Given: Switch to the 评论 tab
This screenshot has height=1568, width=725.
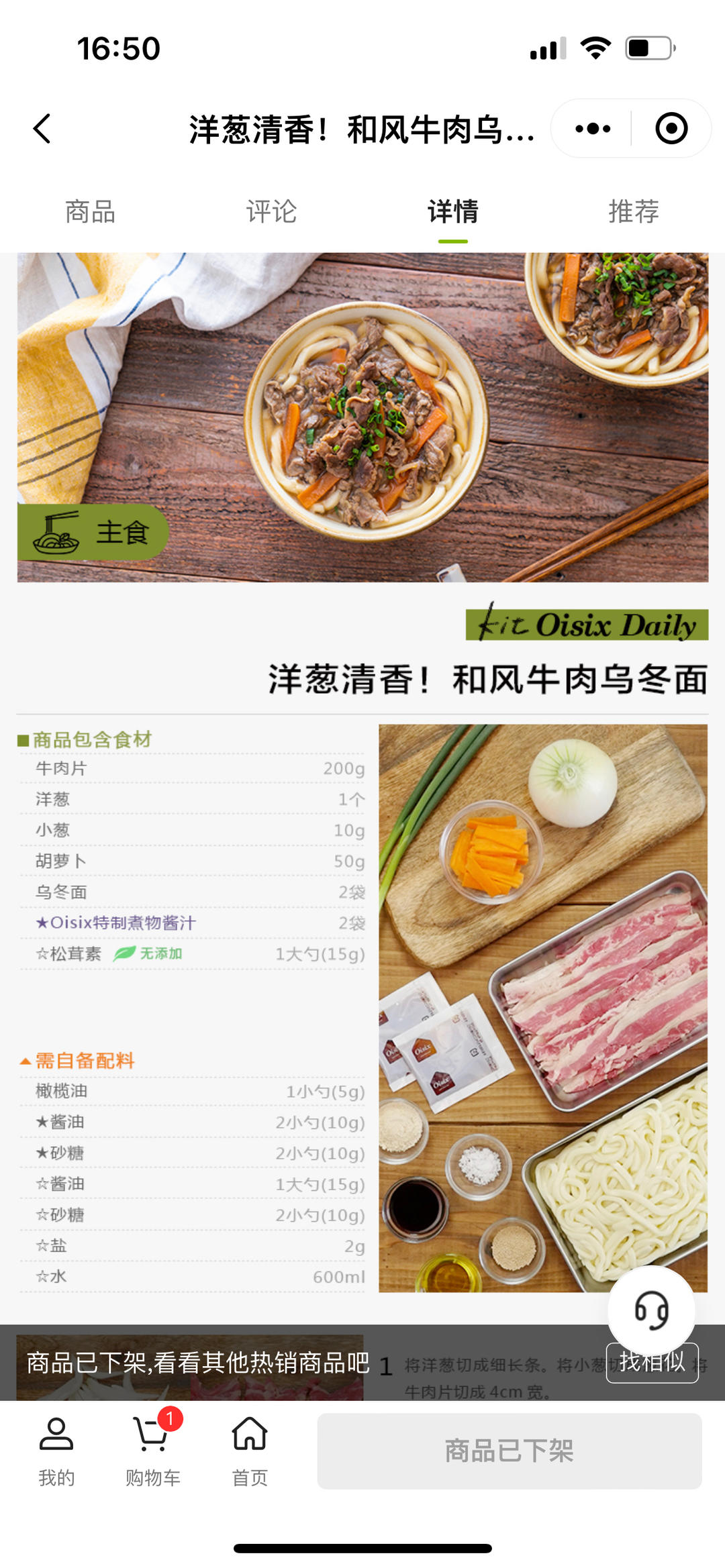Looking at the screenshot, I should coord(271,211).
